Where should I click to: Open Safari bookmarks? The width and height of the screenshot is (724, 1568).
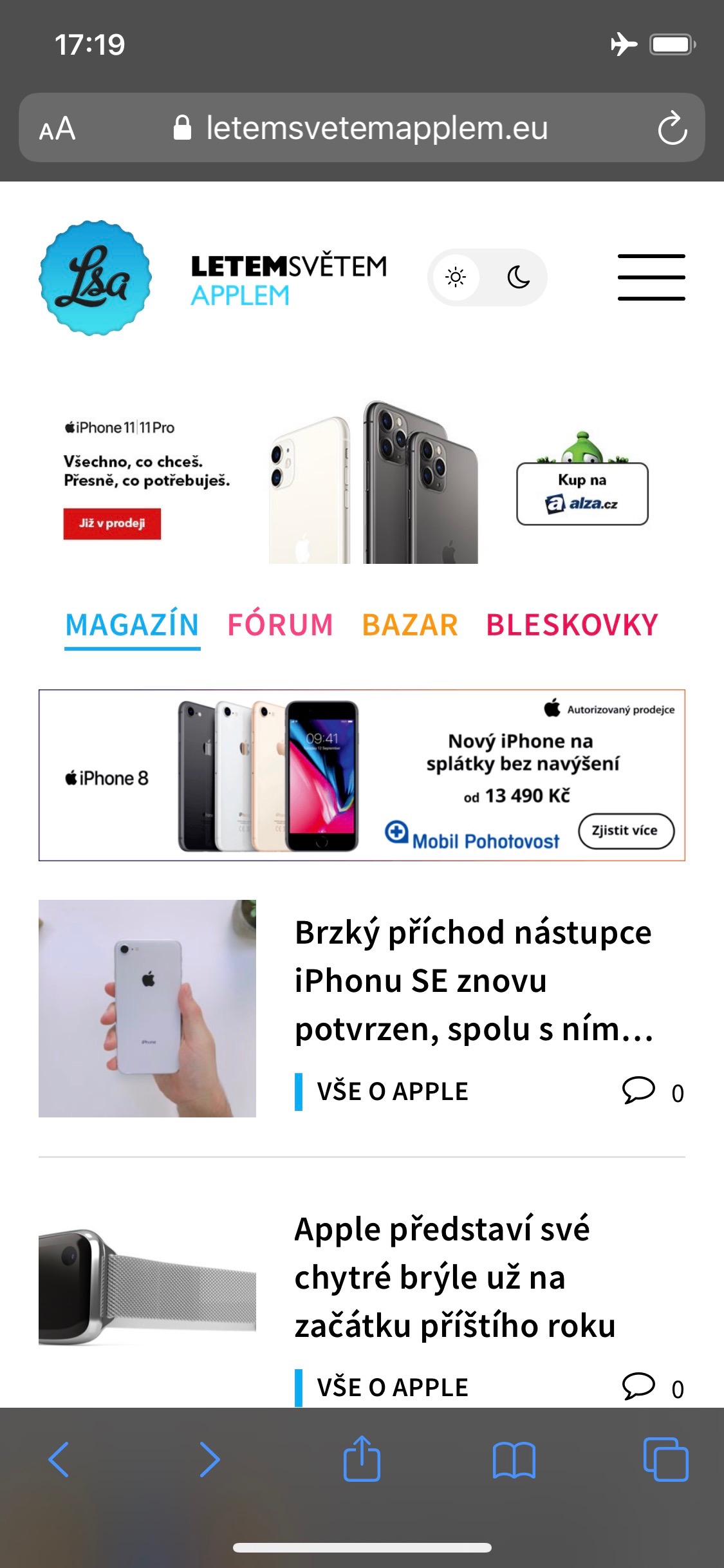click(514, 1459)
